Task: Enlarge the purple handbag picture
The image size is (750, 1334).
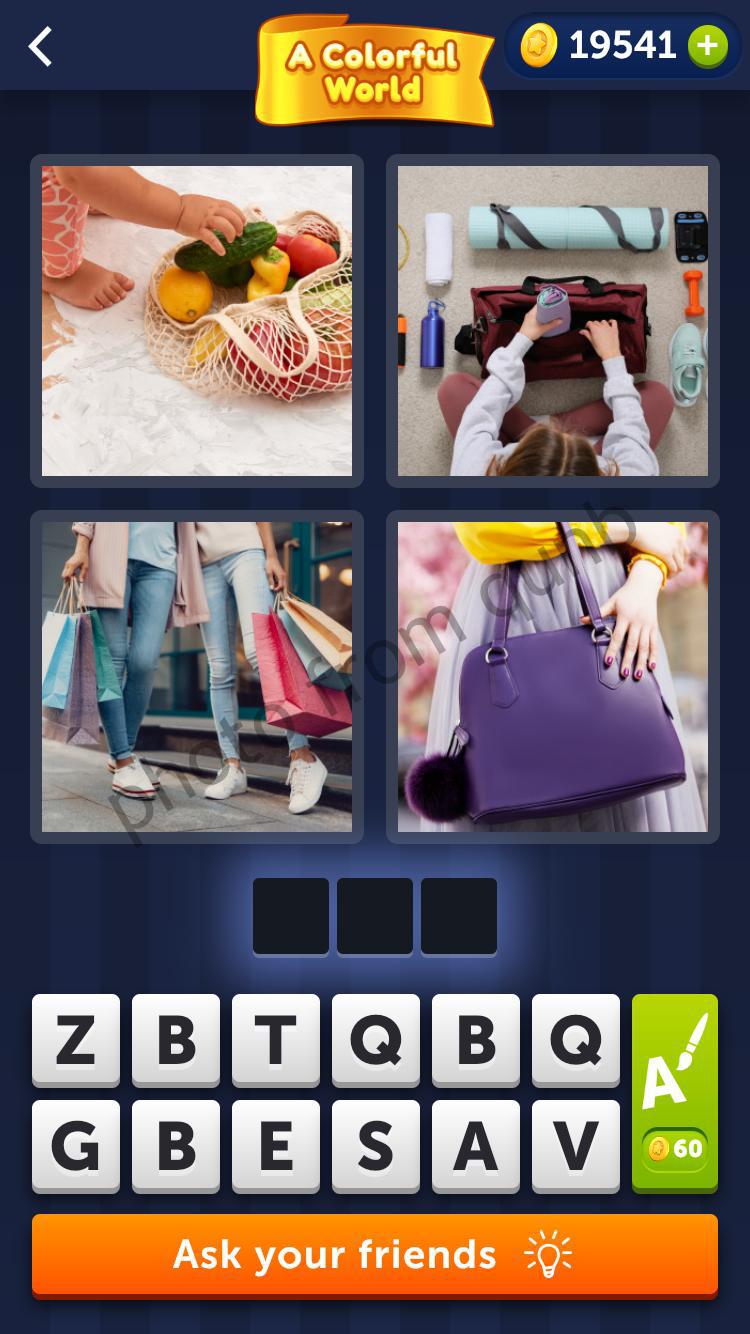Action: click(x=553, y=677)
